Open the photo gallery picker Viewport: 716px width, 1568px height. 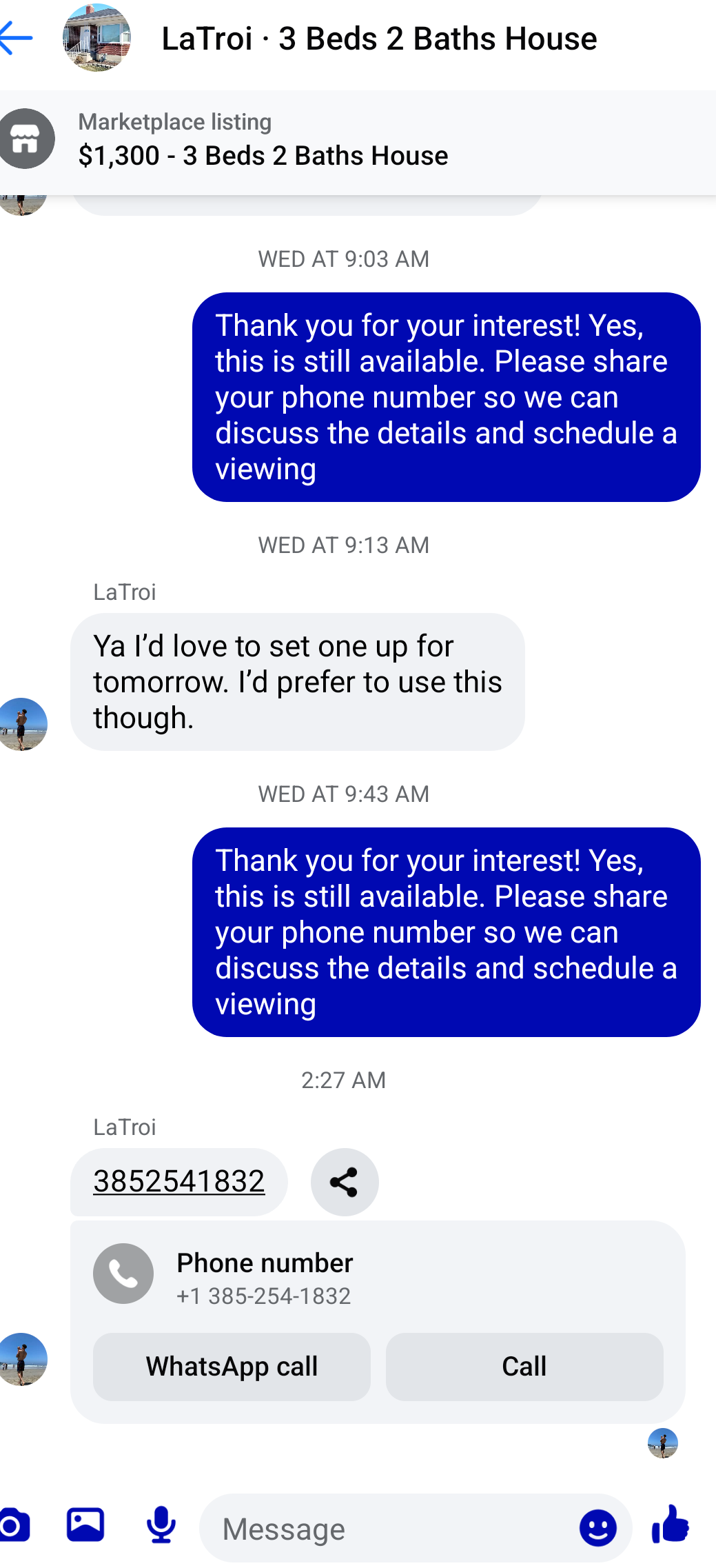click(x=85, y=1525)
